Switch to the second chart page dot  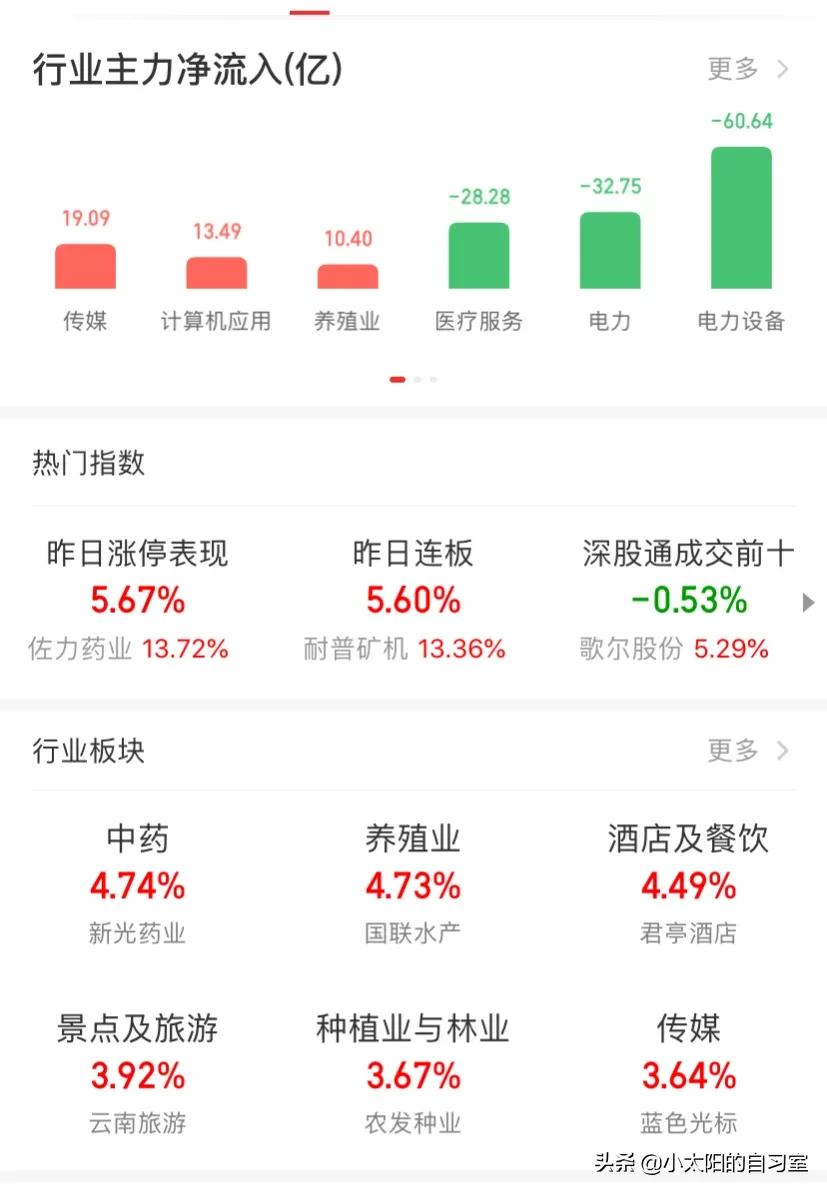(x=414, y=380)
